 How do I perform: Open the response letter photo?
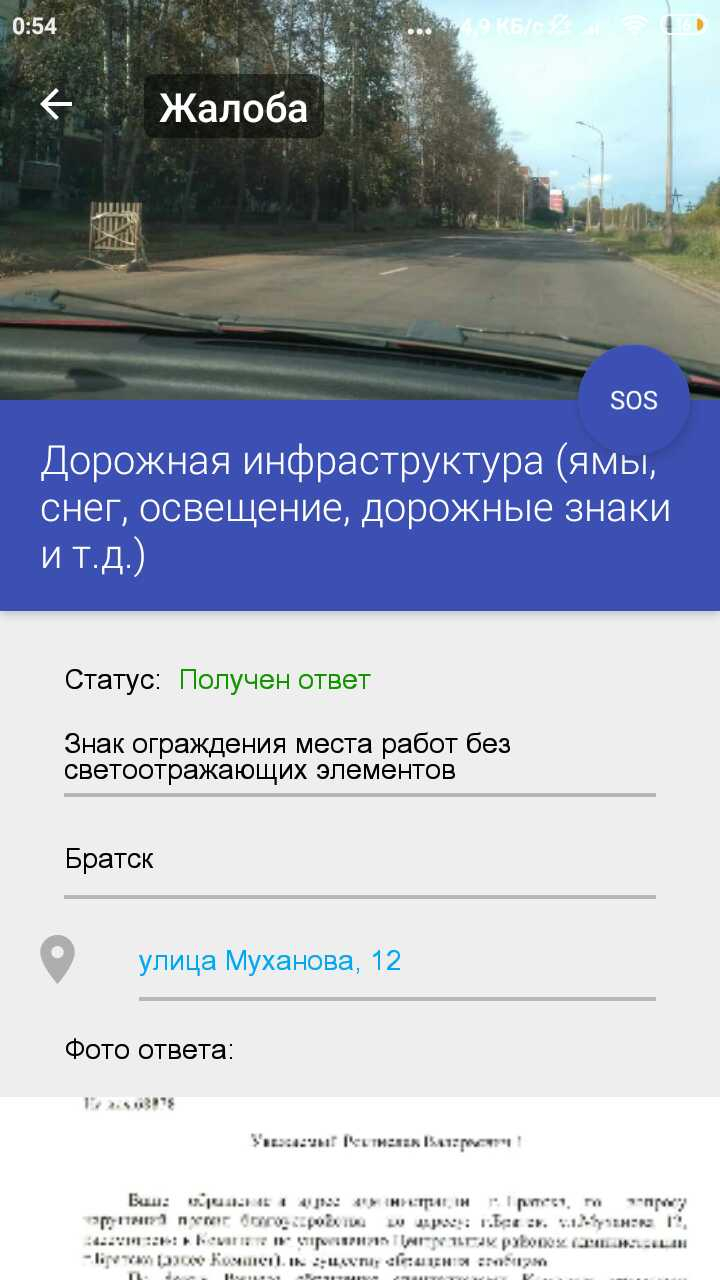(360, 1188)
